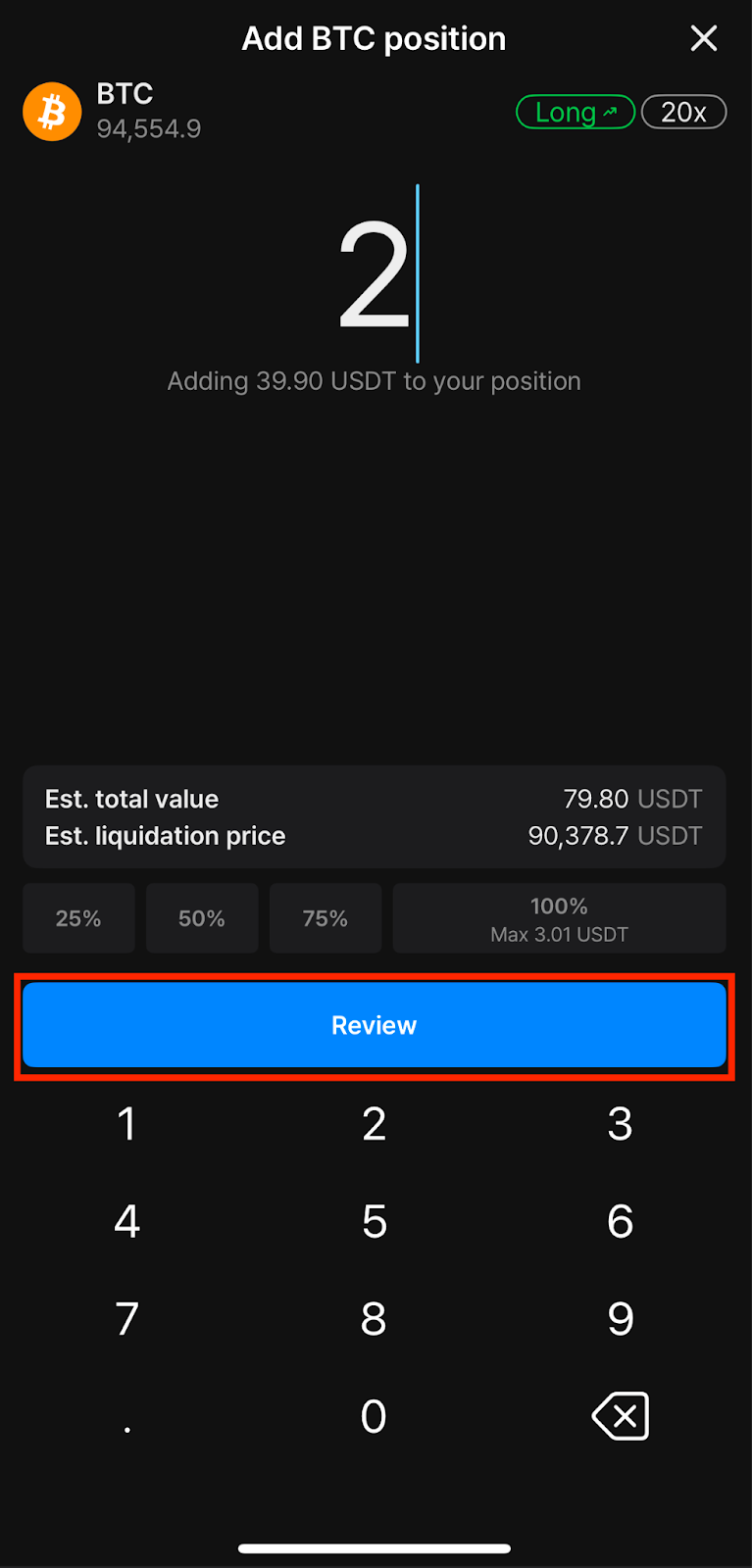Use 100% max 3.01 USDT

click(559, 918)
